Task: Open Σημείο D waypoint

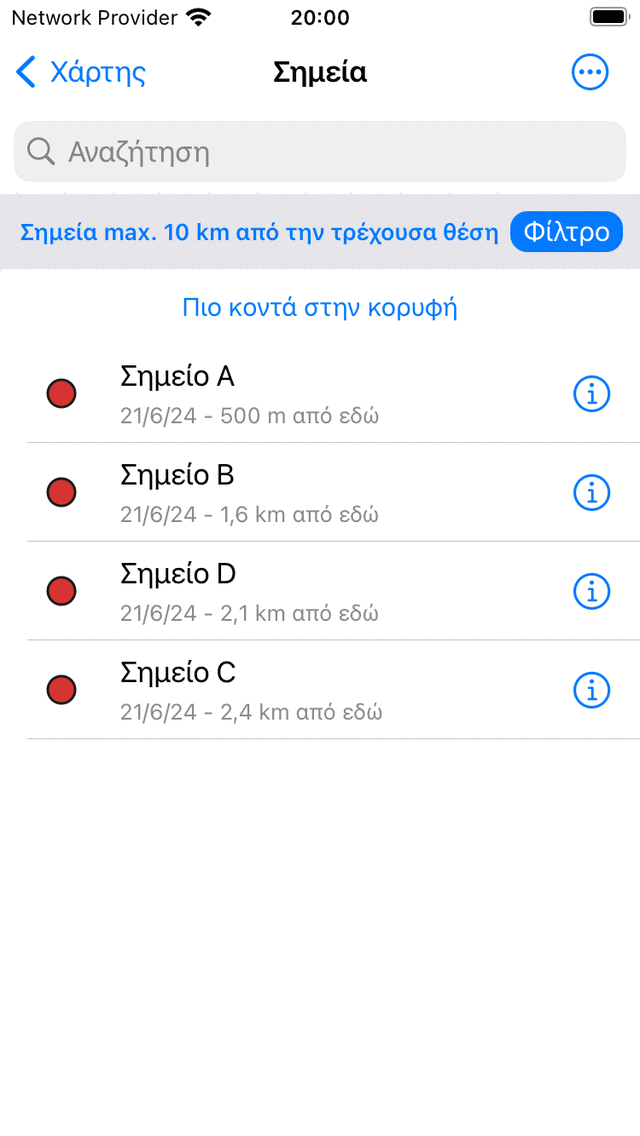Action: (x=300, y=591)
